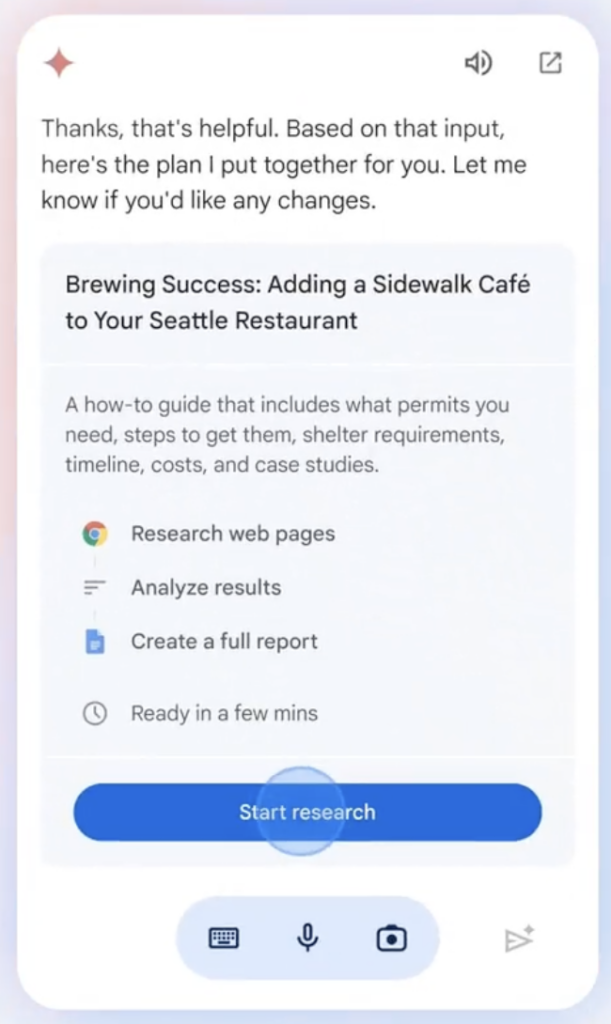Mute the speaker audio icon
The image size is (611, 1024).
478,64
